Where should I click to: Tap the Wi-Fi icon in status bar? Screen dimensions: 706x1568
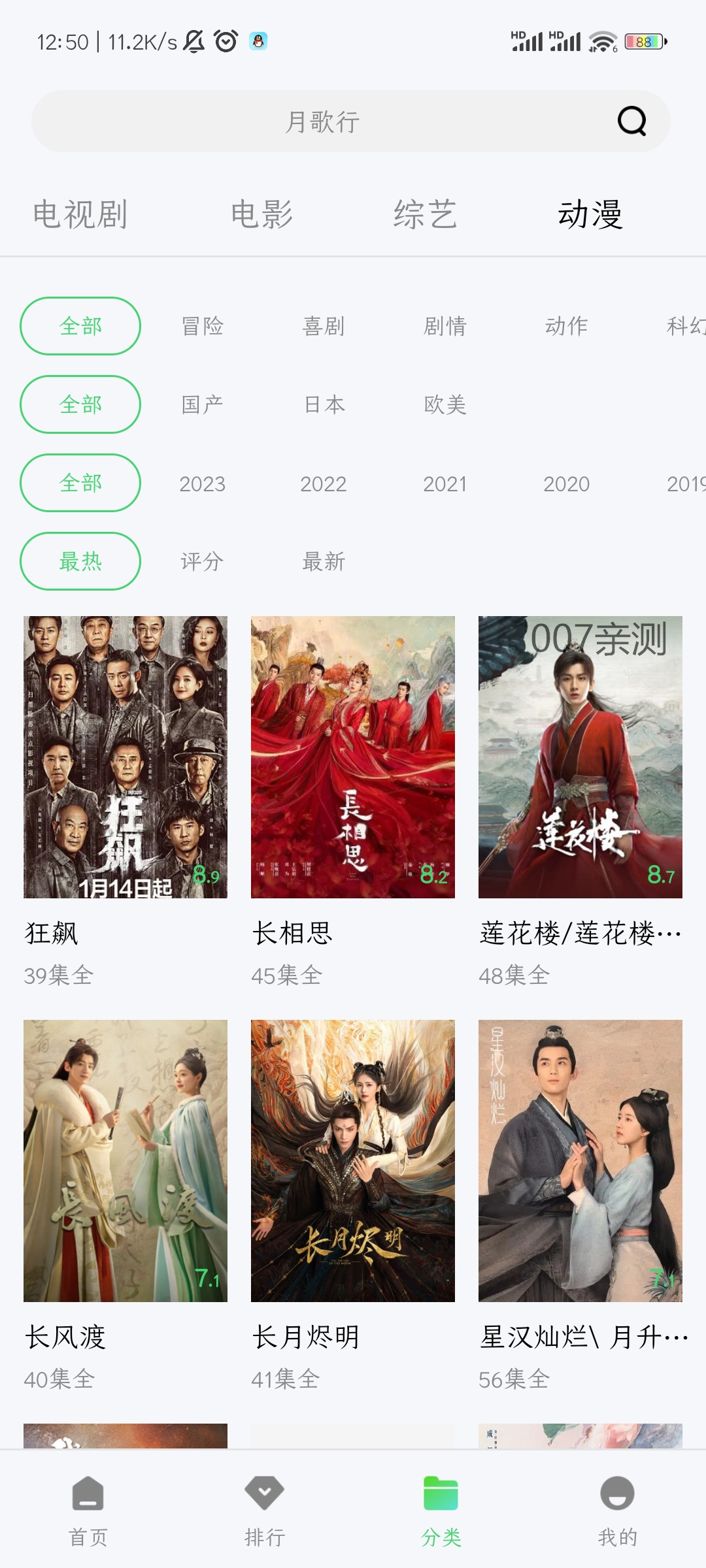click(x=603, y=41)
